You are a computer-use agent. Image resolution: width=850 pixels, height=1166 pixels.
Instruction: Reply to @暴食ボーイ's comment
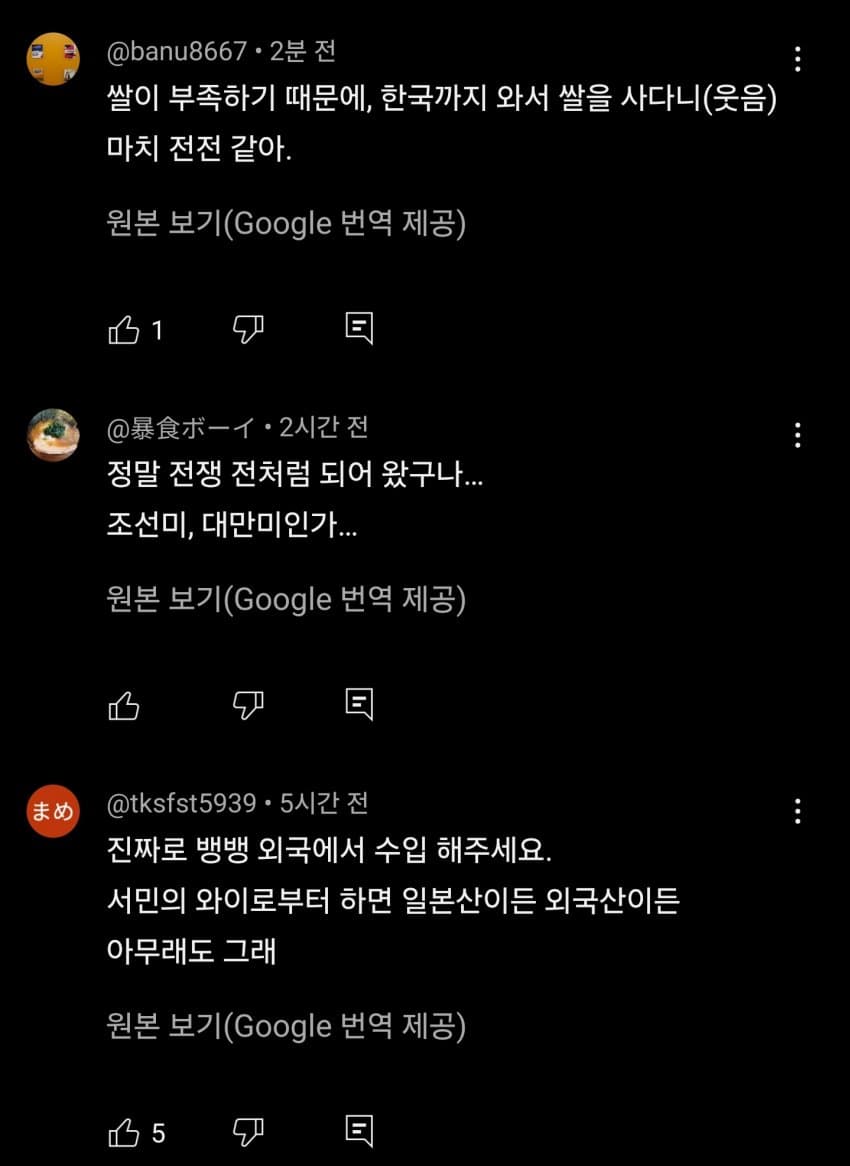(359, 704)
